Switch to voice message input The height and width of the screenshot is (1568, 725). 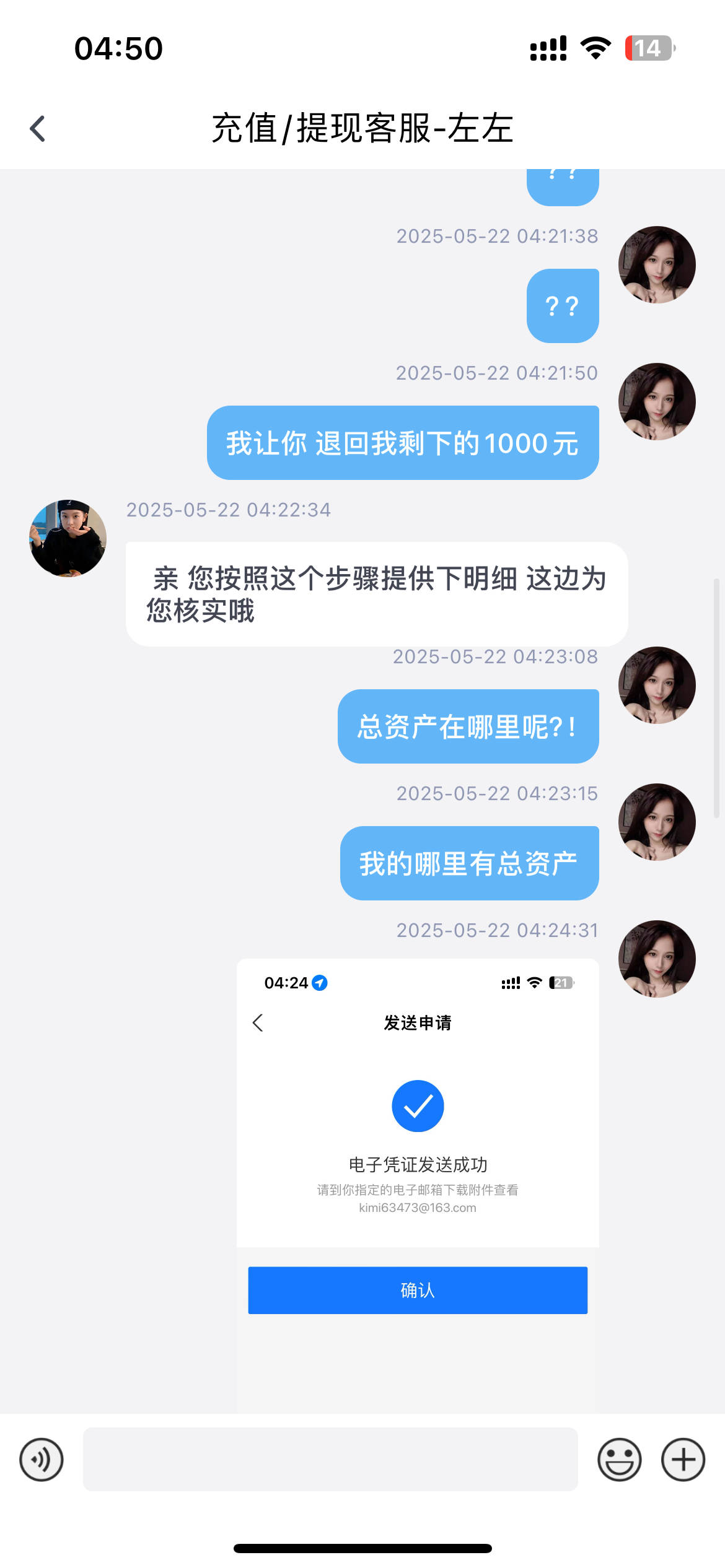[x=42, y=1459]
